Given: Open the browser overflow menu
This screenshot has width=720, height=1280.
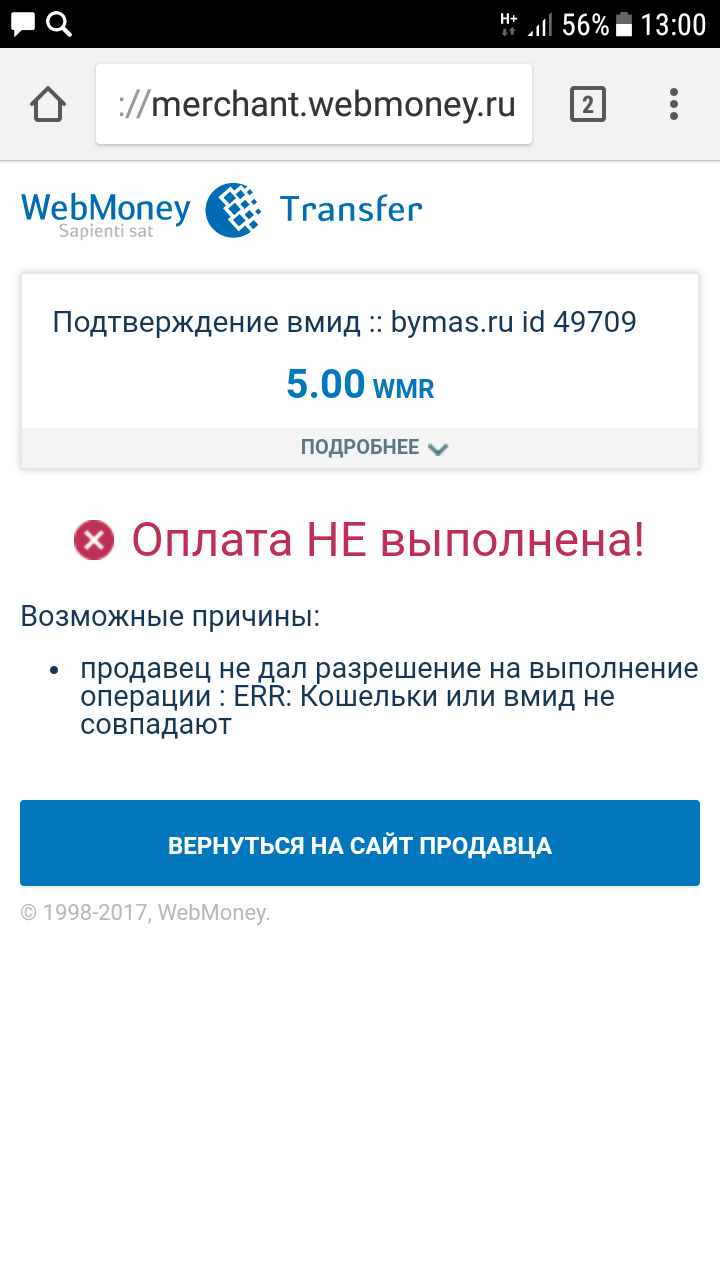Looking at the screenshot, I should 674,104.
